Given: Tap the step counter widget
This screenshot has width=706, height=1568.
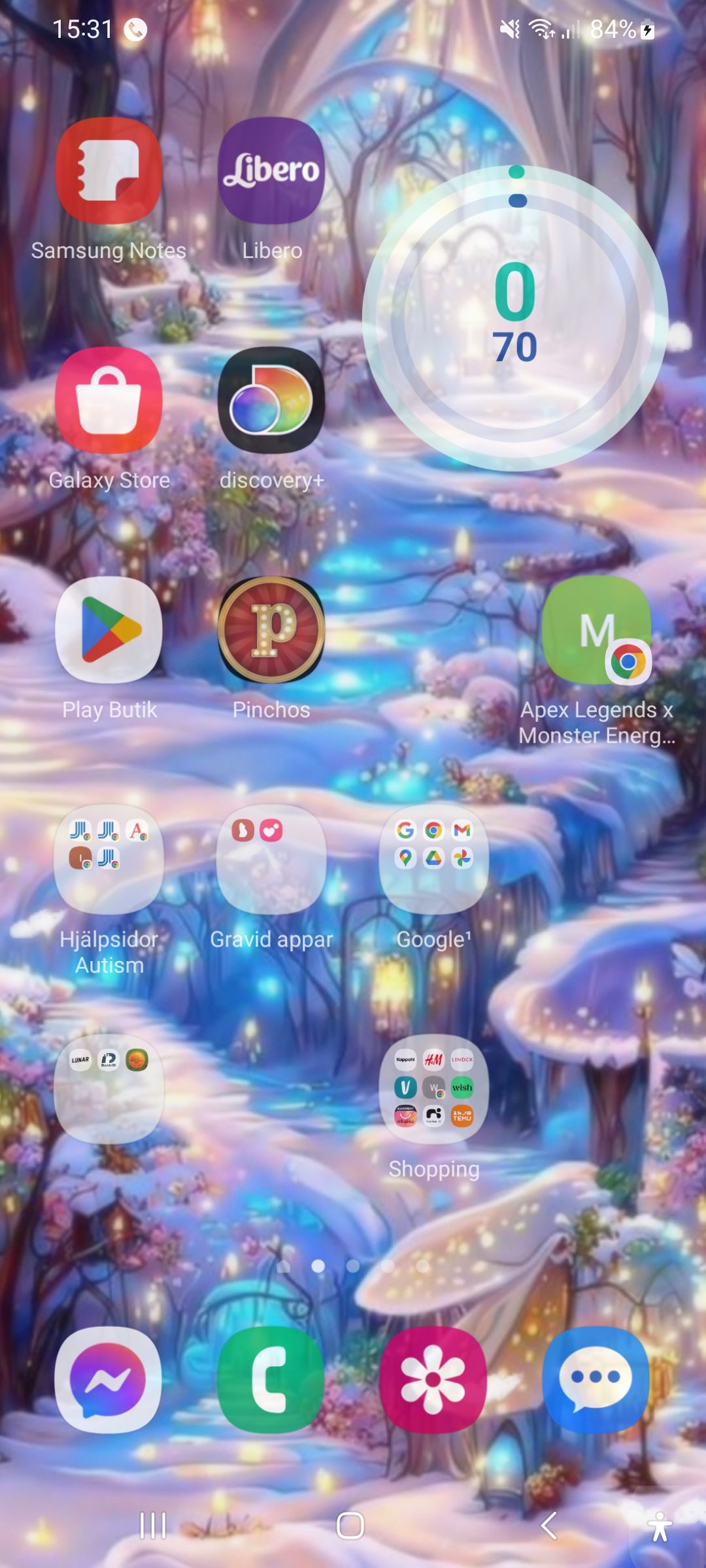Looking at the screenshot, I should (515, 318).
